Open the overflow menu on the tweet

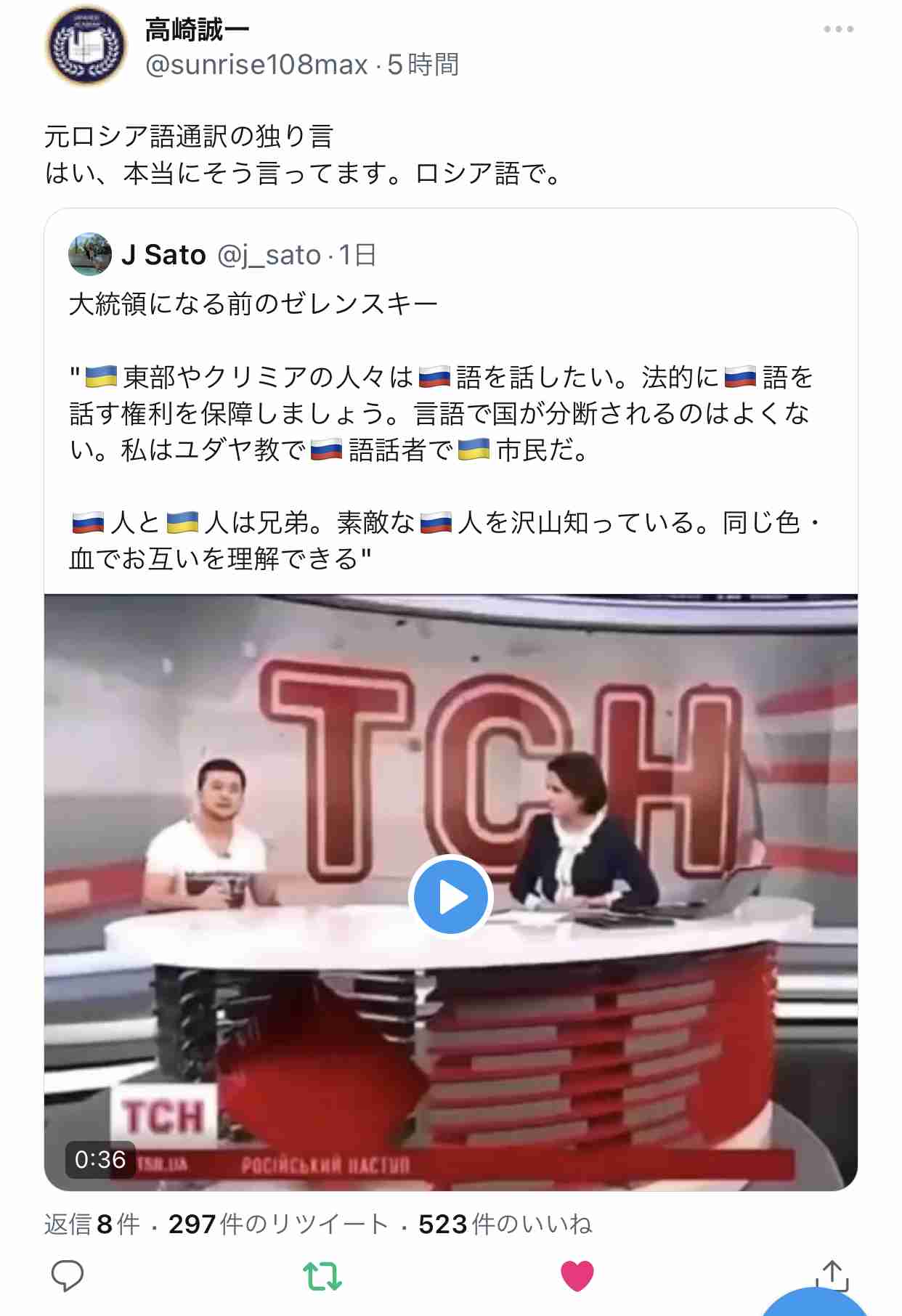tap(838, 29)
